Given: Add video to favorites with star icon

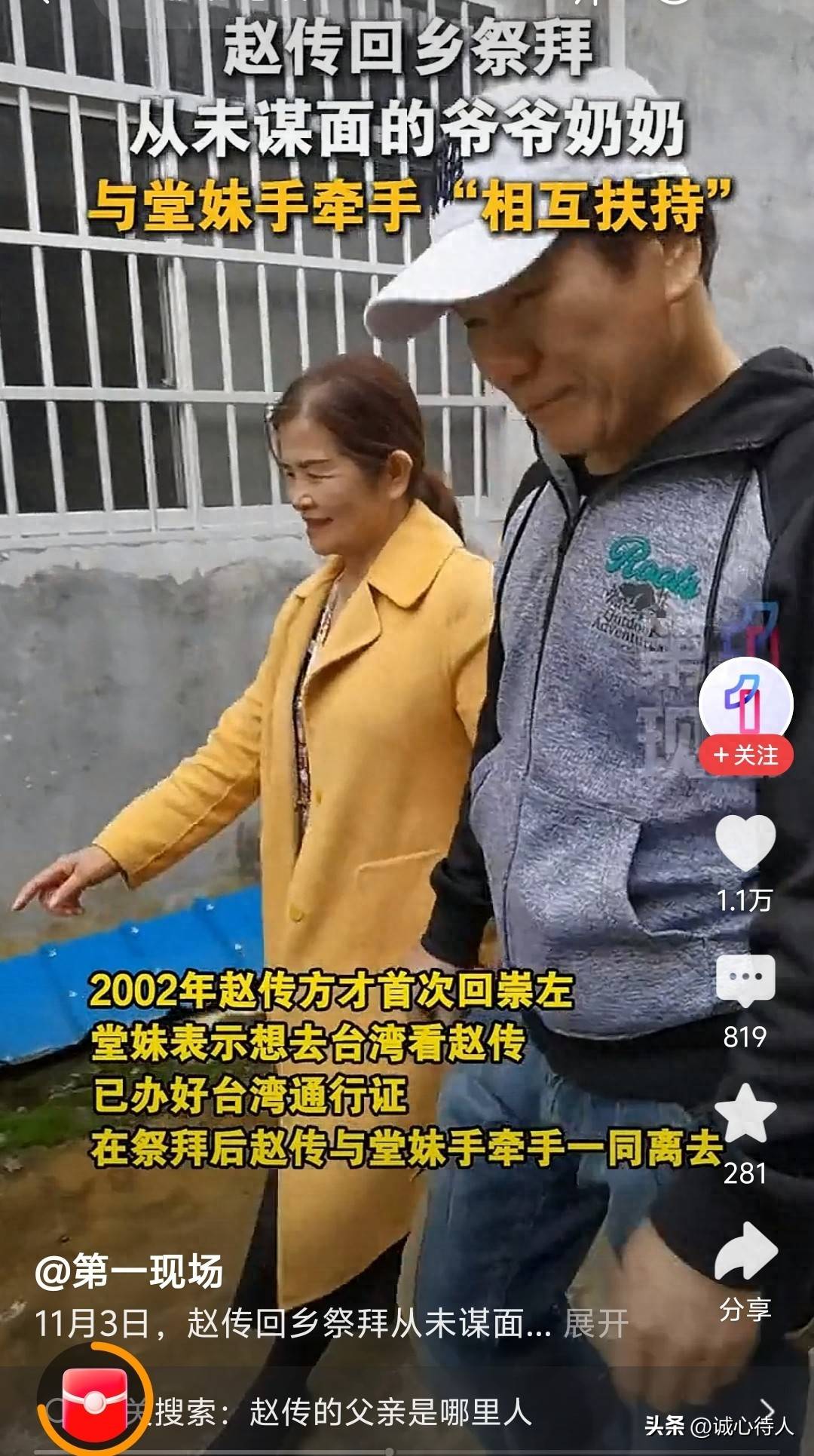Looking at the screenshot, I should click(x=745, y=1114).
